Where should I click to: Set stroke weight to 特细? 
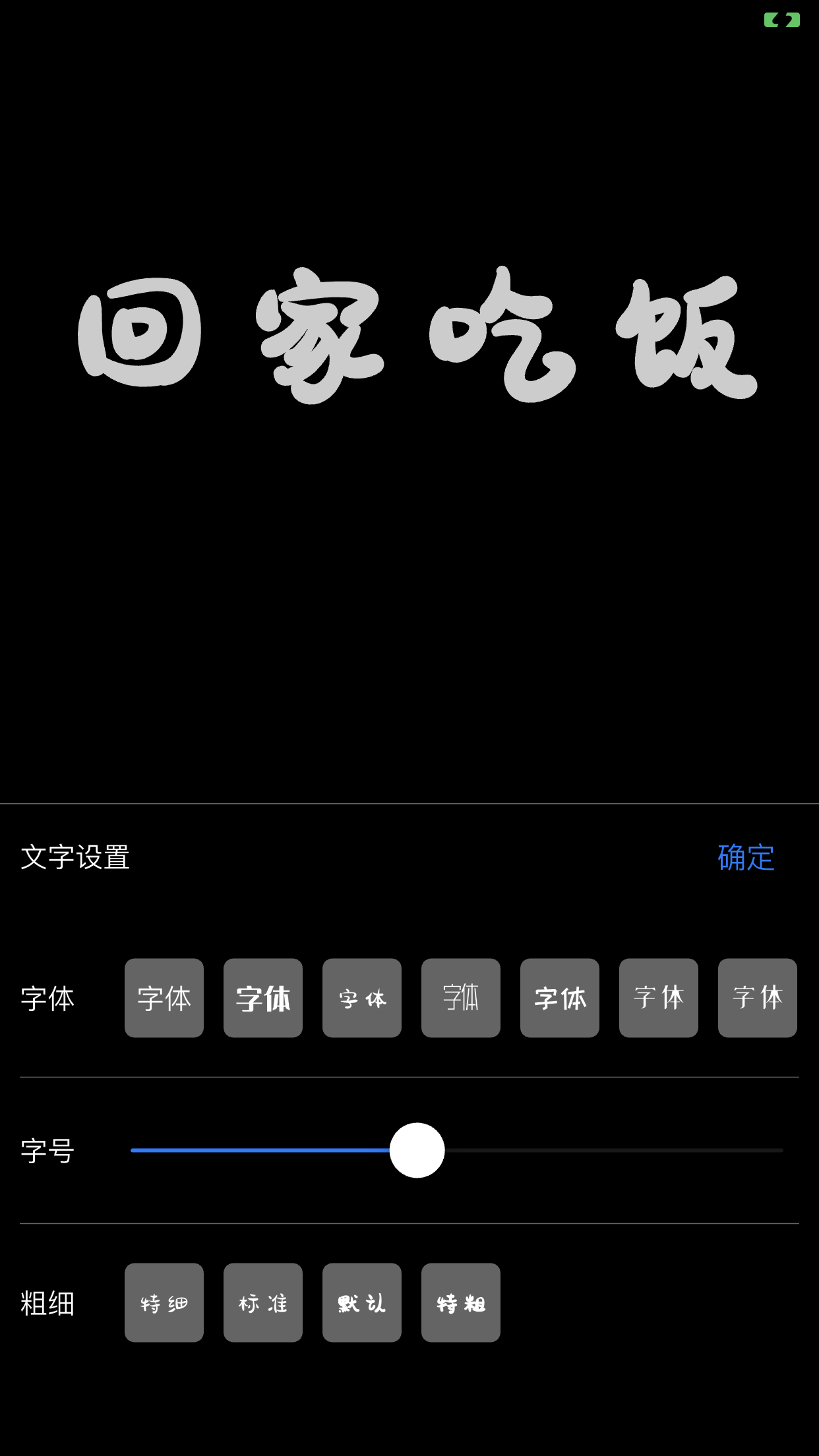coord(164,1302)
